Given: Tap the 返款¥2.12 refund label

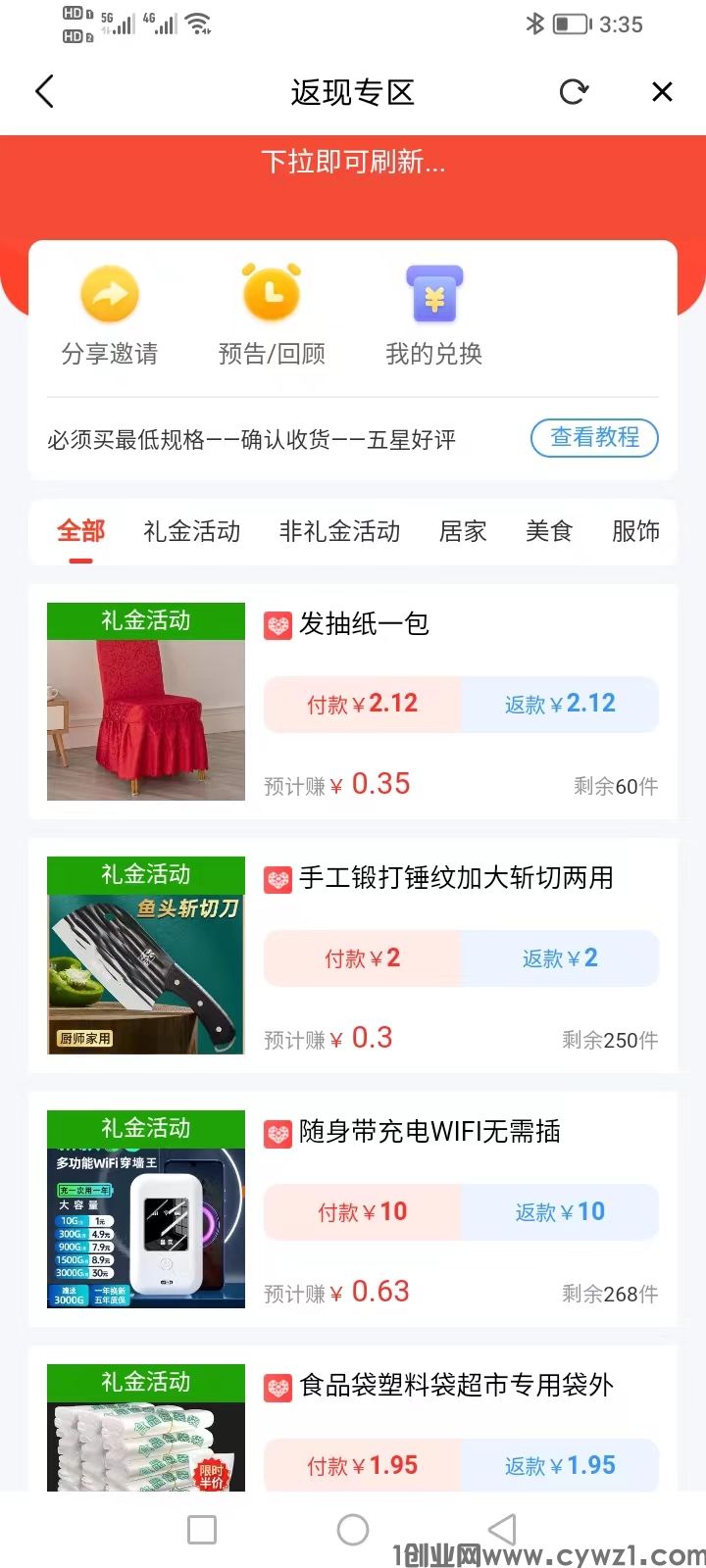Looking at the screenshot, I should [559, 704].
